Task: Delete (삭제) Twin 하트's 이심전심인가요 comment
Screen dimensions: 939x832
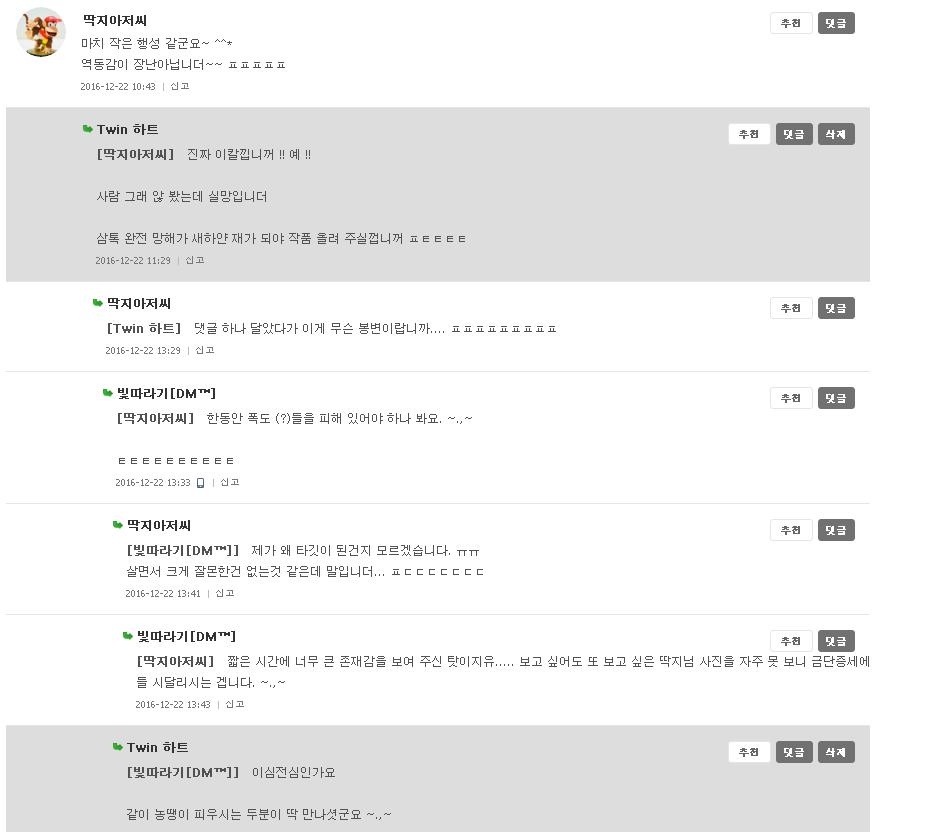Action: (835, 752)
